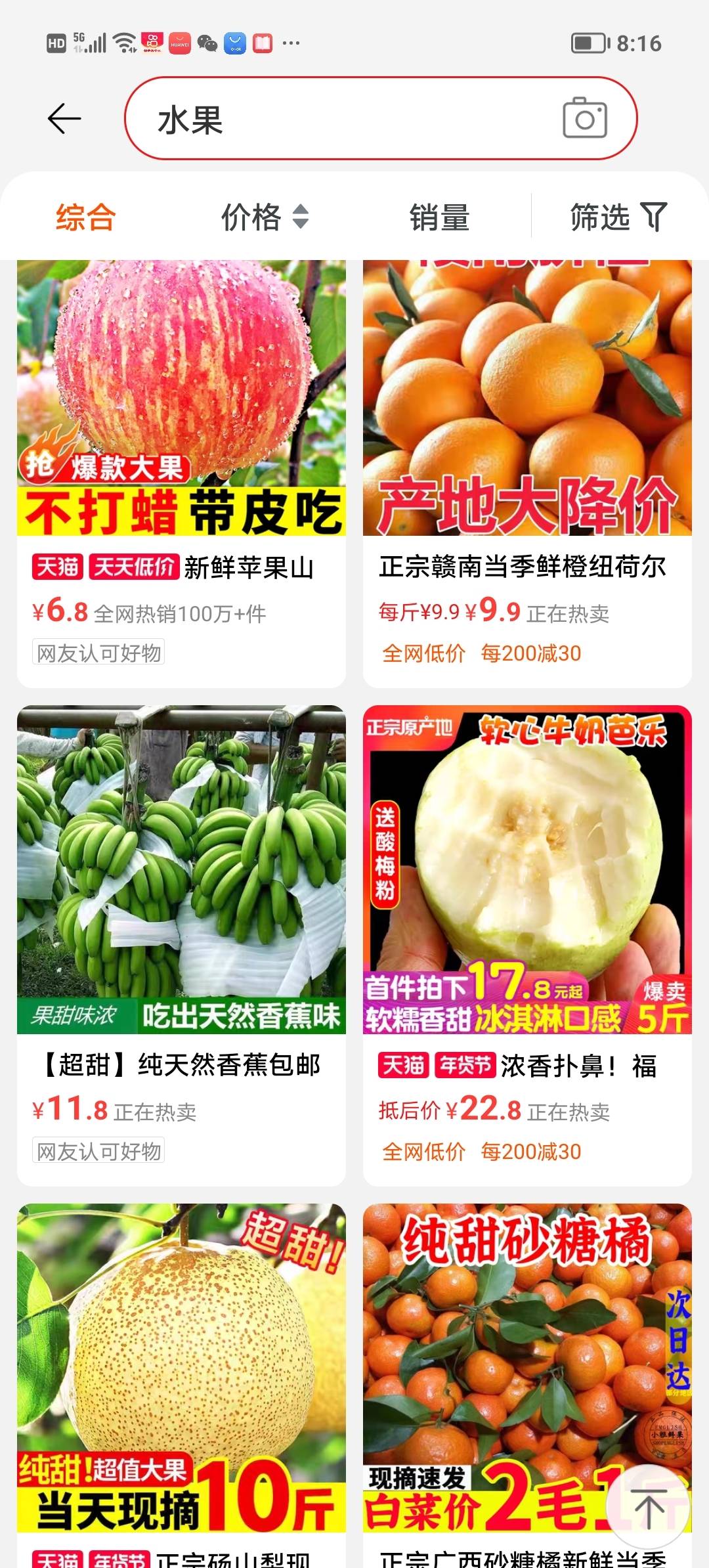Image resolution: width=709 pixels, height=1568 pixels.
Task: Switch to the 综合 sorting tab
Action: 86,217
